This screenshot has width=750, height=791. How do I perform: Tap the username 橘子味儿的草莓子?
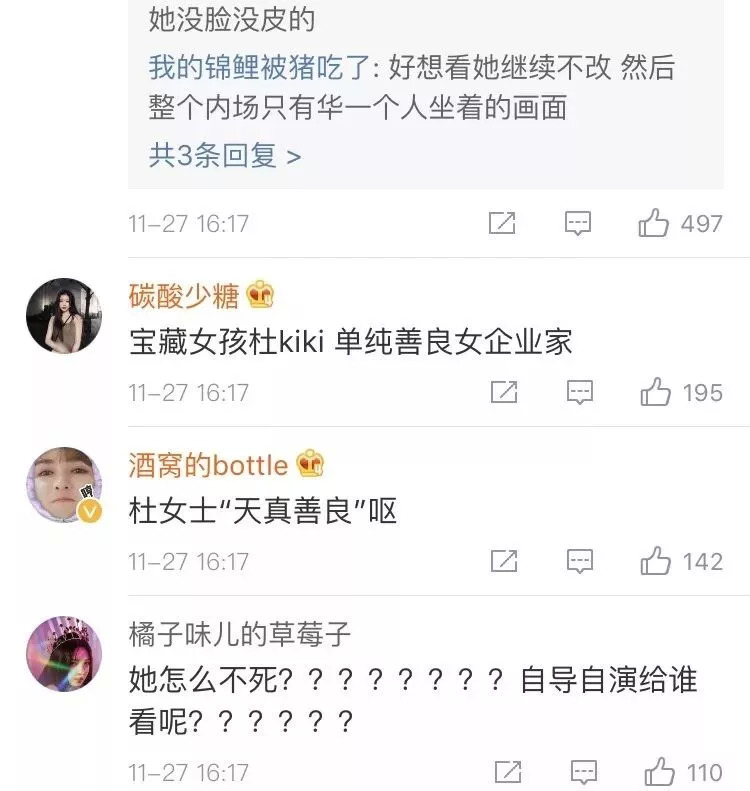click(240, 634)
